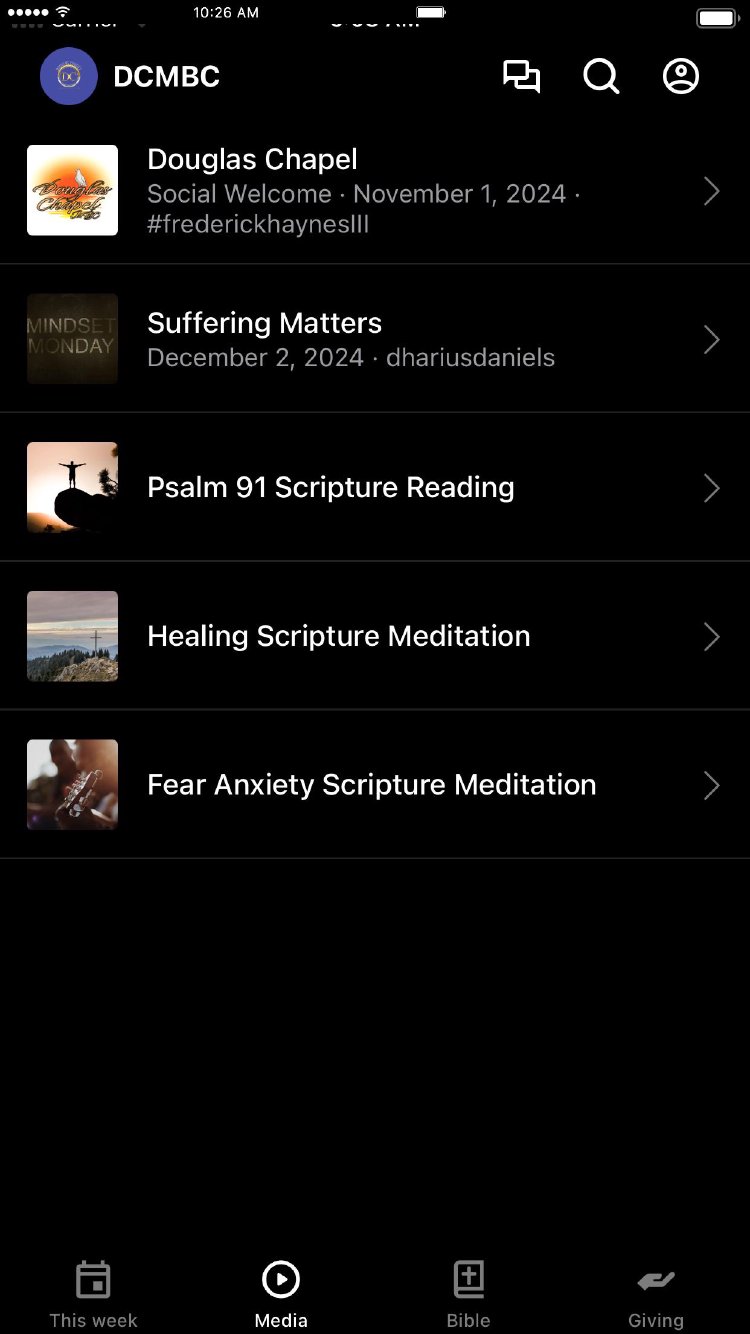Open Suffering Matters by dhariusdaniels
Viewport: 750px width, 1334px height.
coord(374,339)
